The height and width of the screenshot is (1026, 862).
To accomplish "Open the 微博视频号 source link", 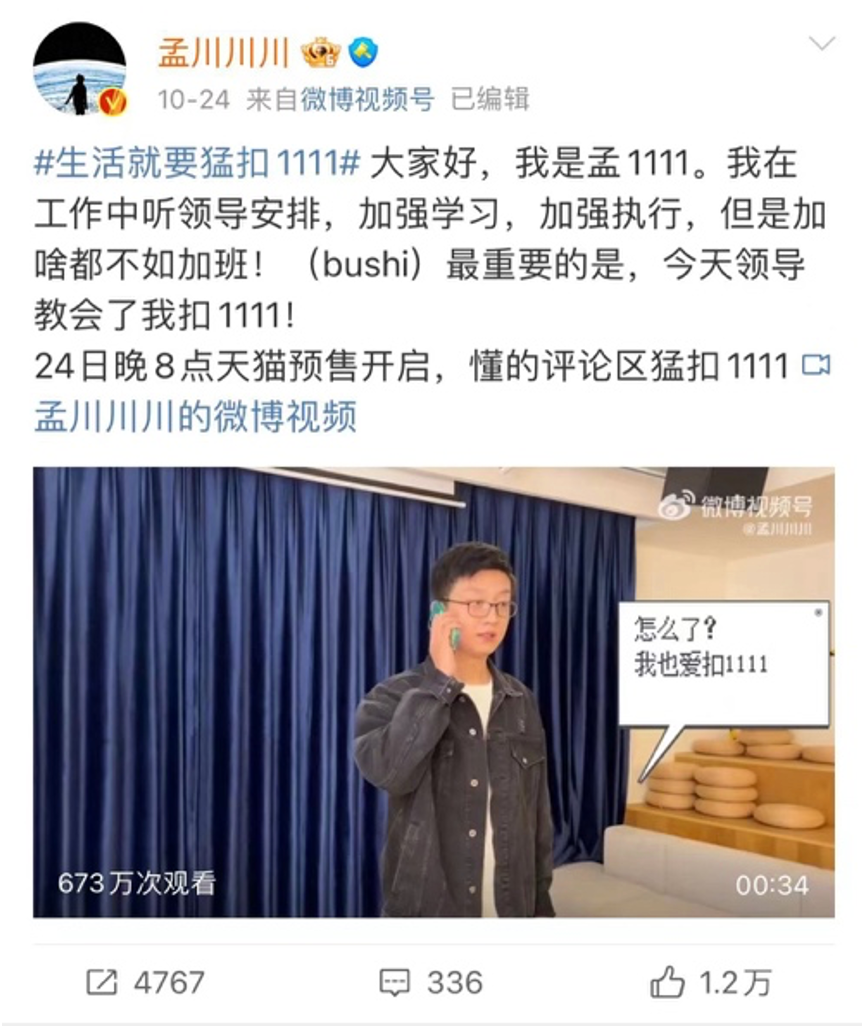I will (367, 99).
